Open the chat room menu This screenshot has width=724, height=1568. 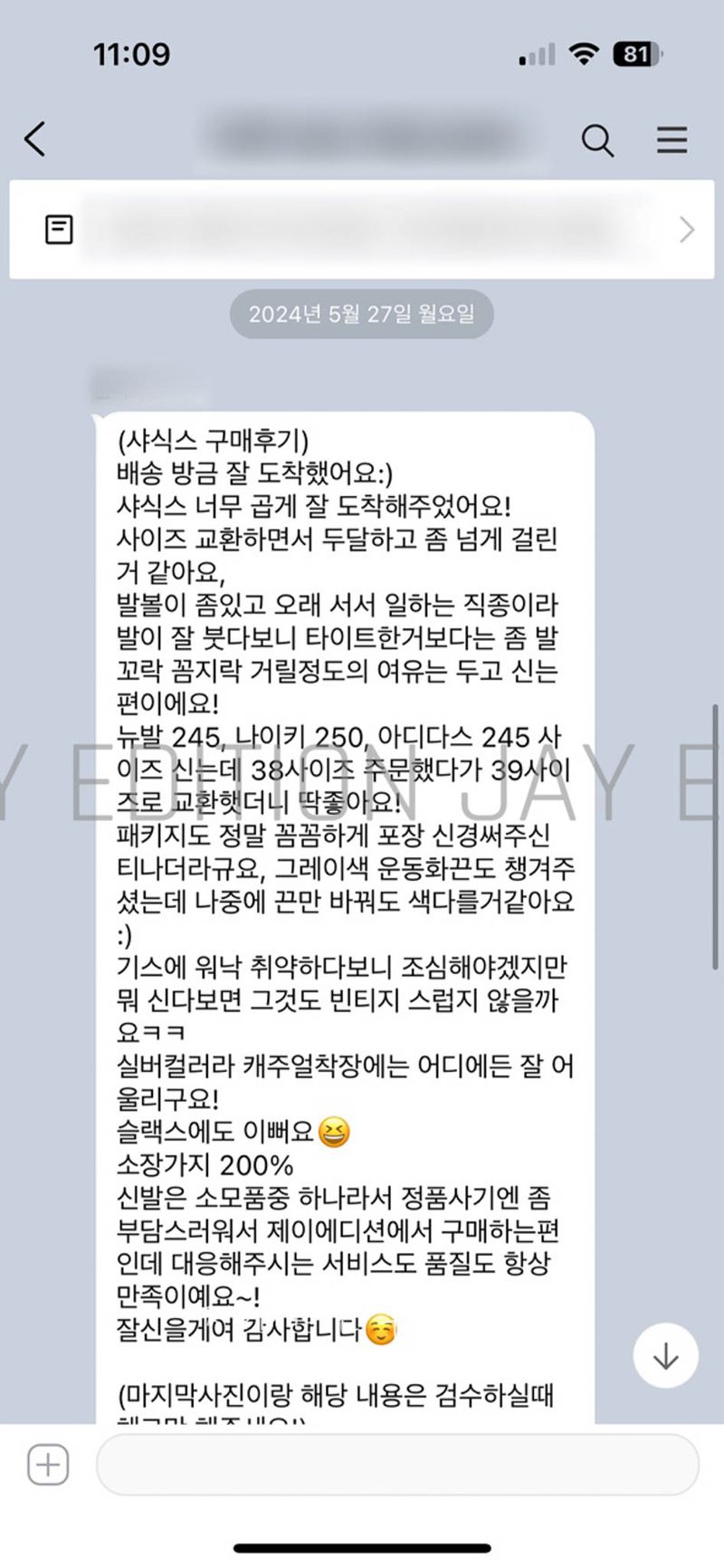(672, 140)
